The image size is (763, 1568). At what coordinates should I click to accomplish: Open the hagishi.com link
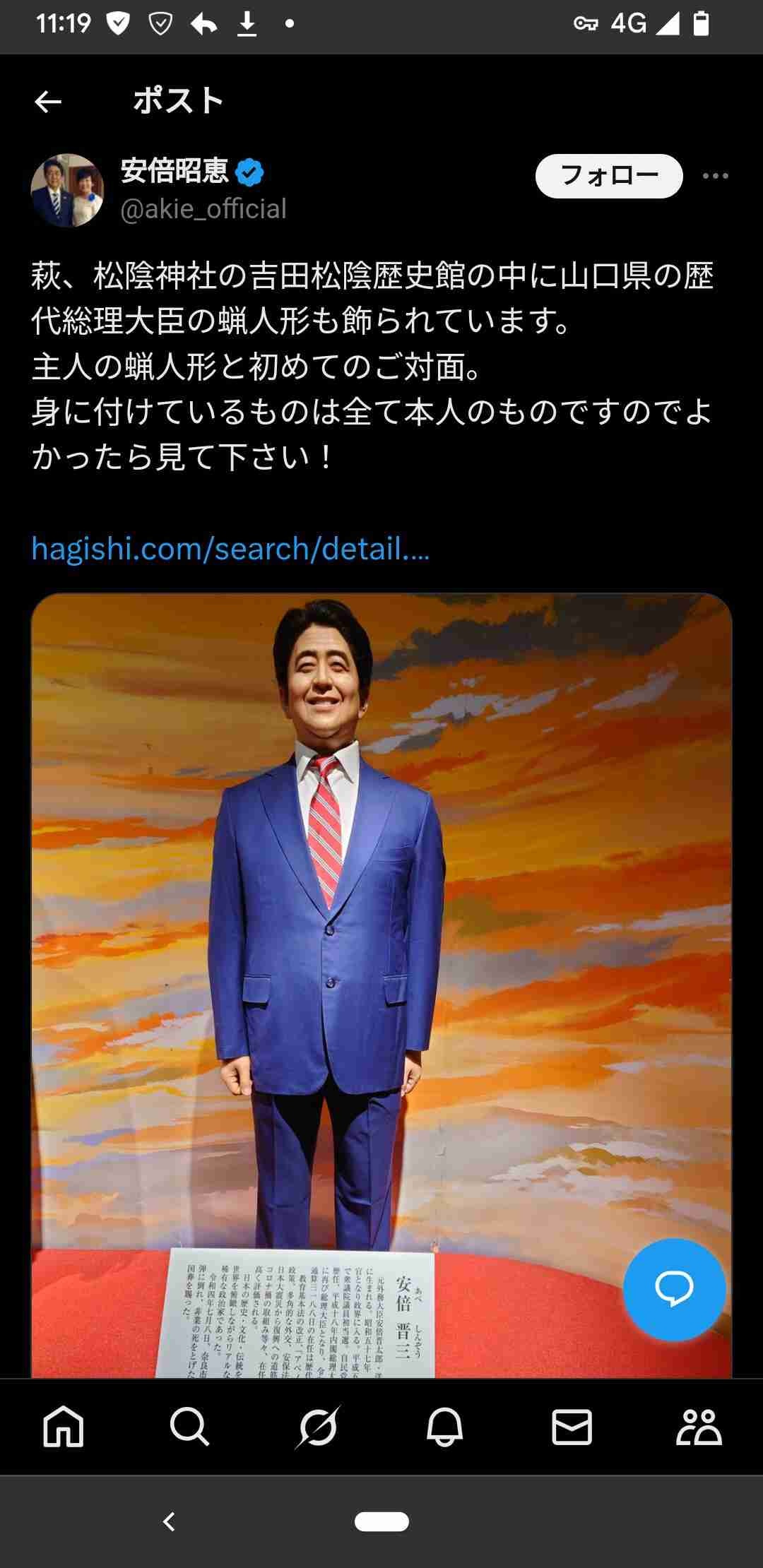pyautogui.click(x=230, y=549)
